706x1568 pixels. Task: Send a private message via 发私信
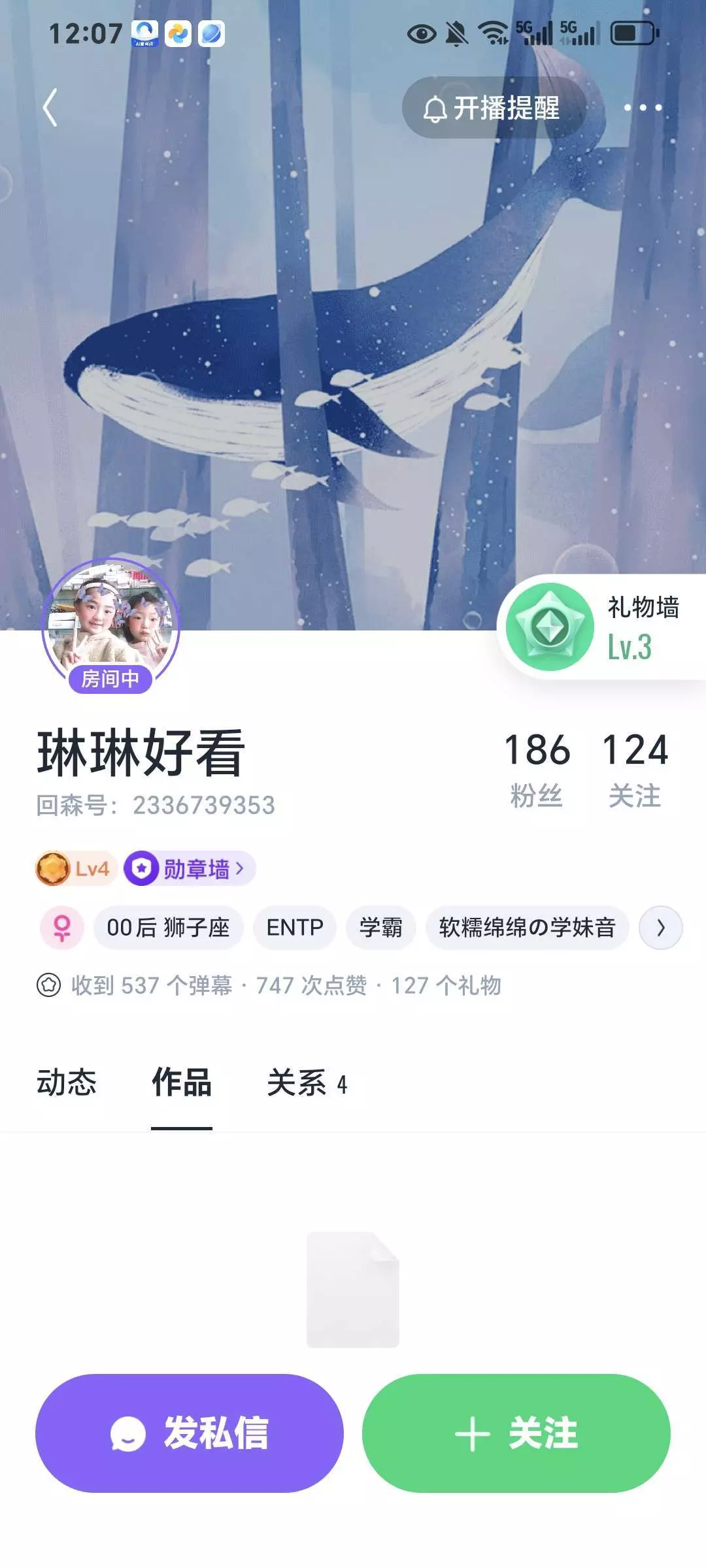[190, 1433]
